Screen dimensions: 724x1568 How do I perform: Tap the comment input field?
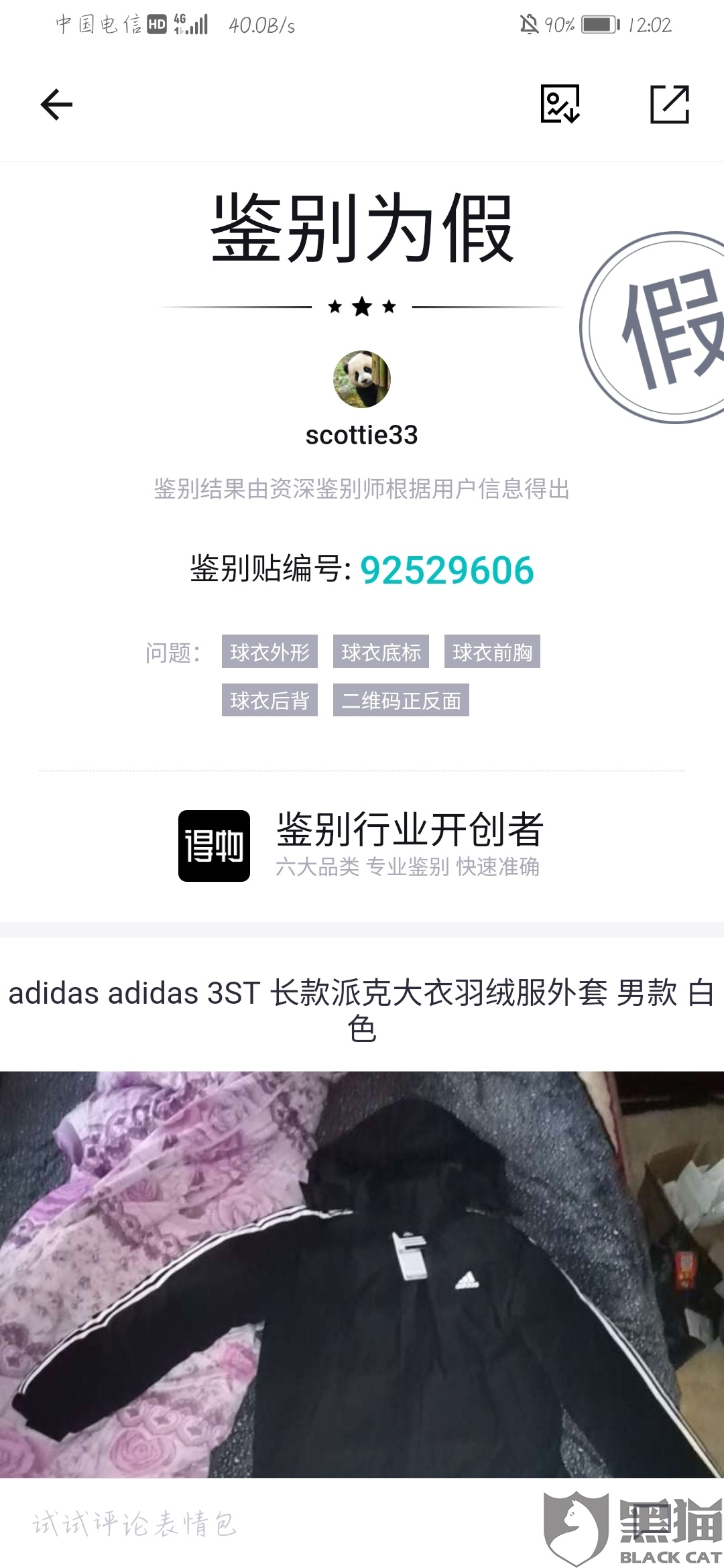coord(201,1524)
